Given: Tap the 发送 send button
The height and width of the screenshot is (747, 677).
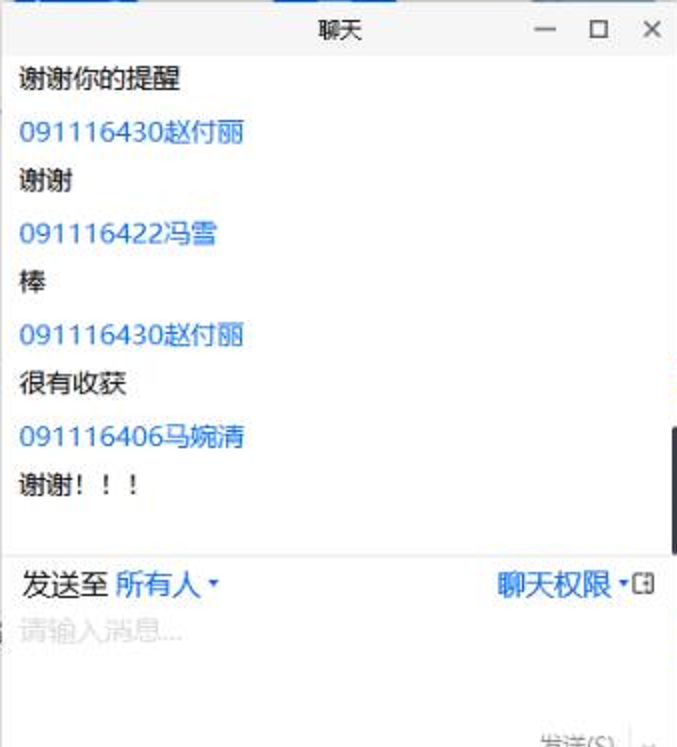Looking at the screenshot, I should tap(577, 740).
